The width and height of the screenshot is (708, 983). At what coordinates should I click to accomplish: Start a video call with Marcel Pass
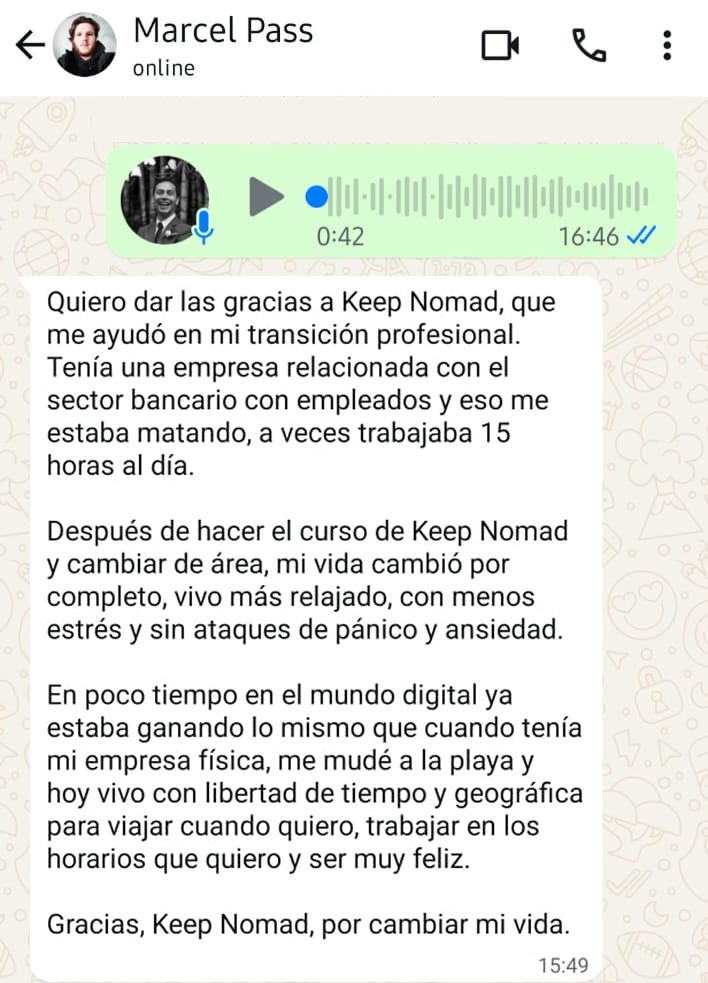point(500,45)
